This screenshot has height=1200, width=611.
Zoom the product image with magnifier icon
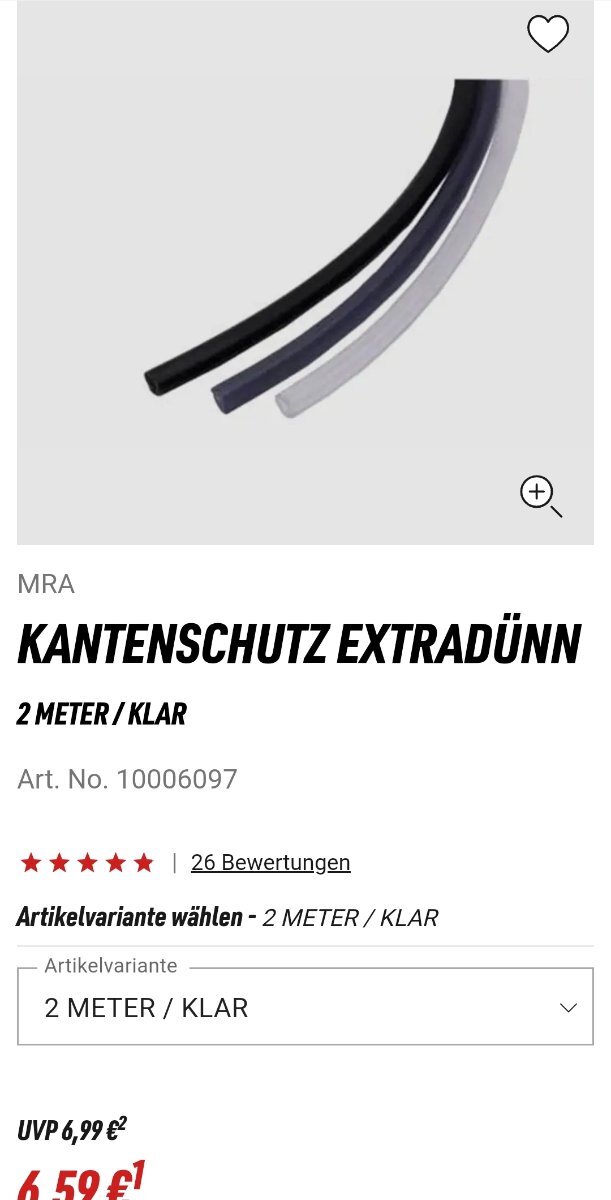tap(541, 496)
